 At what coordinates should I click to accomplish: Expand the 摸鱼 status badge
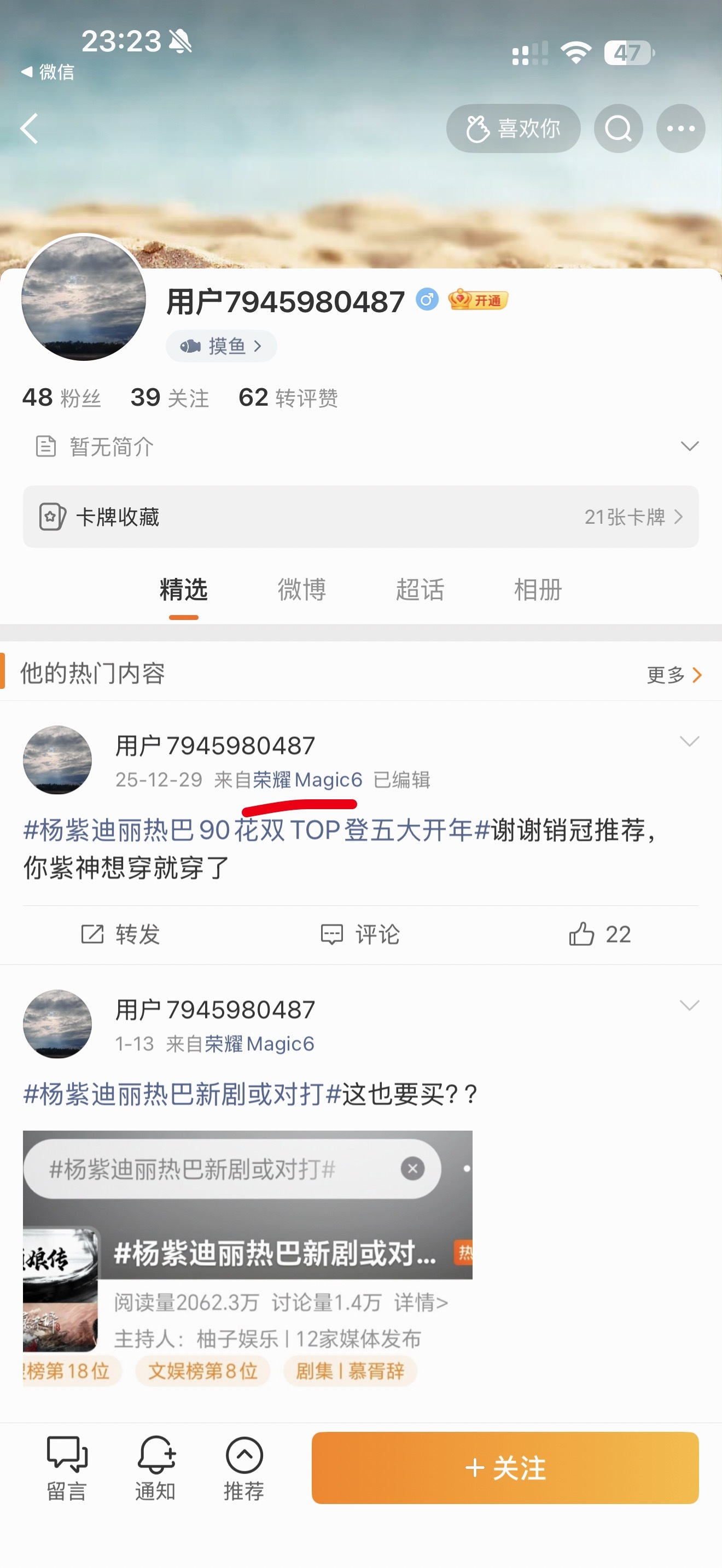(x=221, y=346)
